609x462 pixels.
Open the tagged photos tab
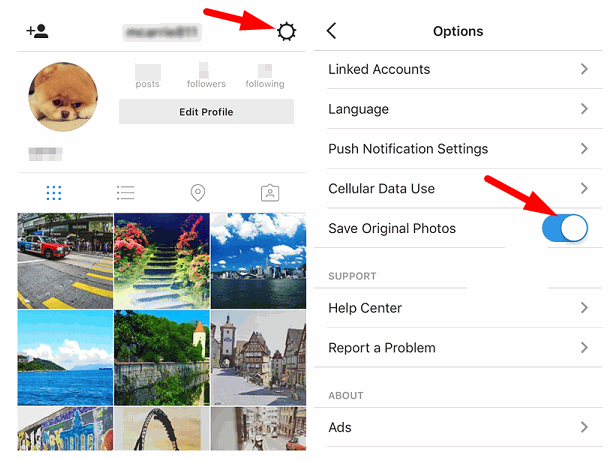(270, 193)
